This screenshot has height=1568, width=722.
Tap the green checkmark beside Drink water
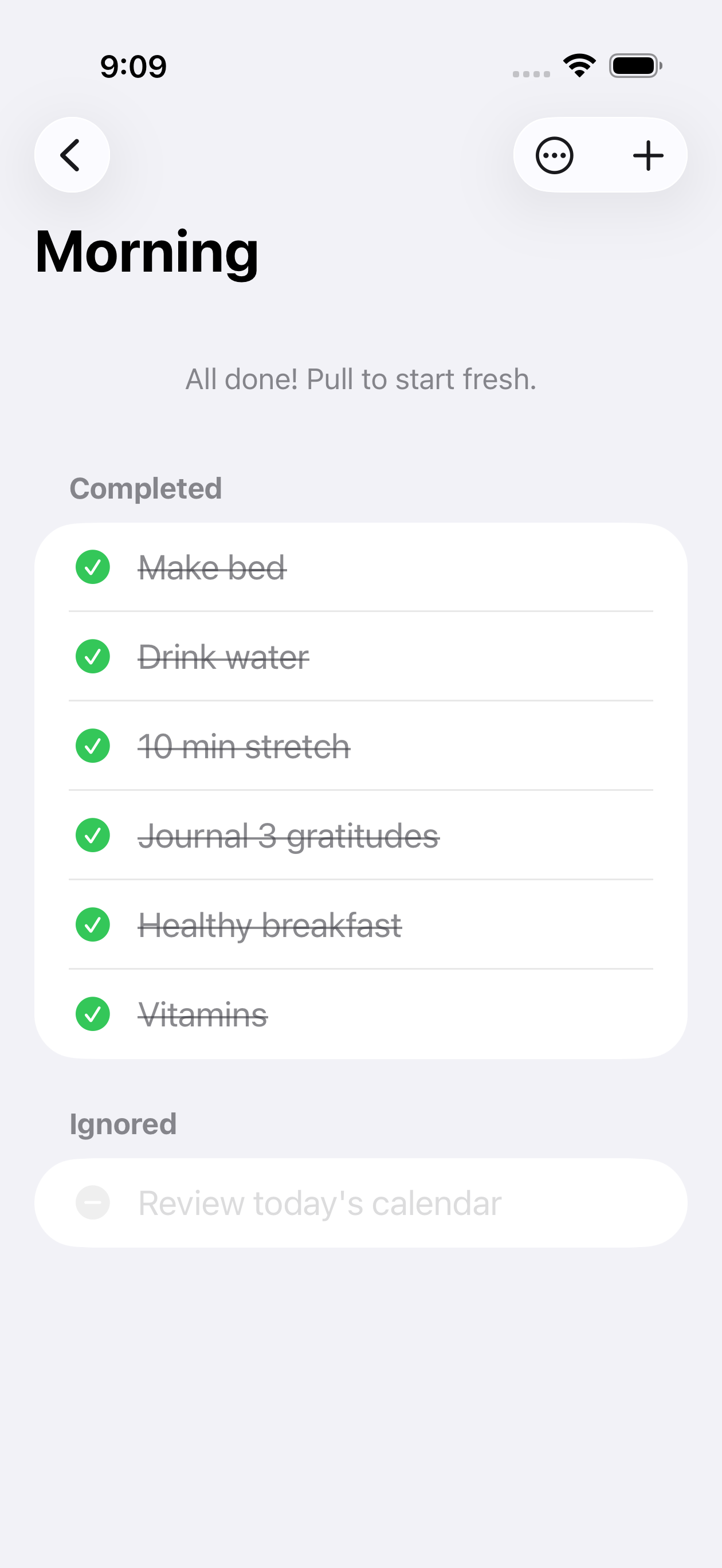92,657
